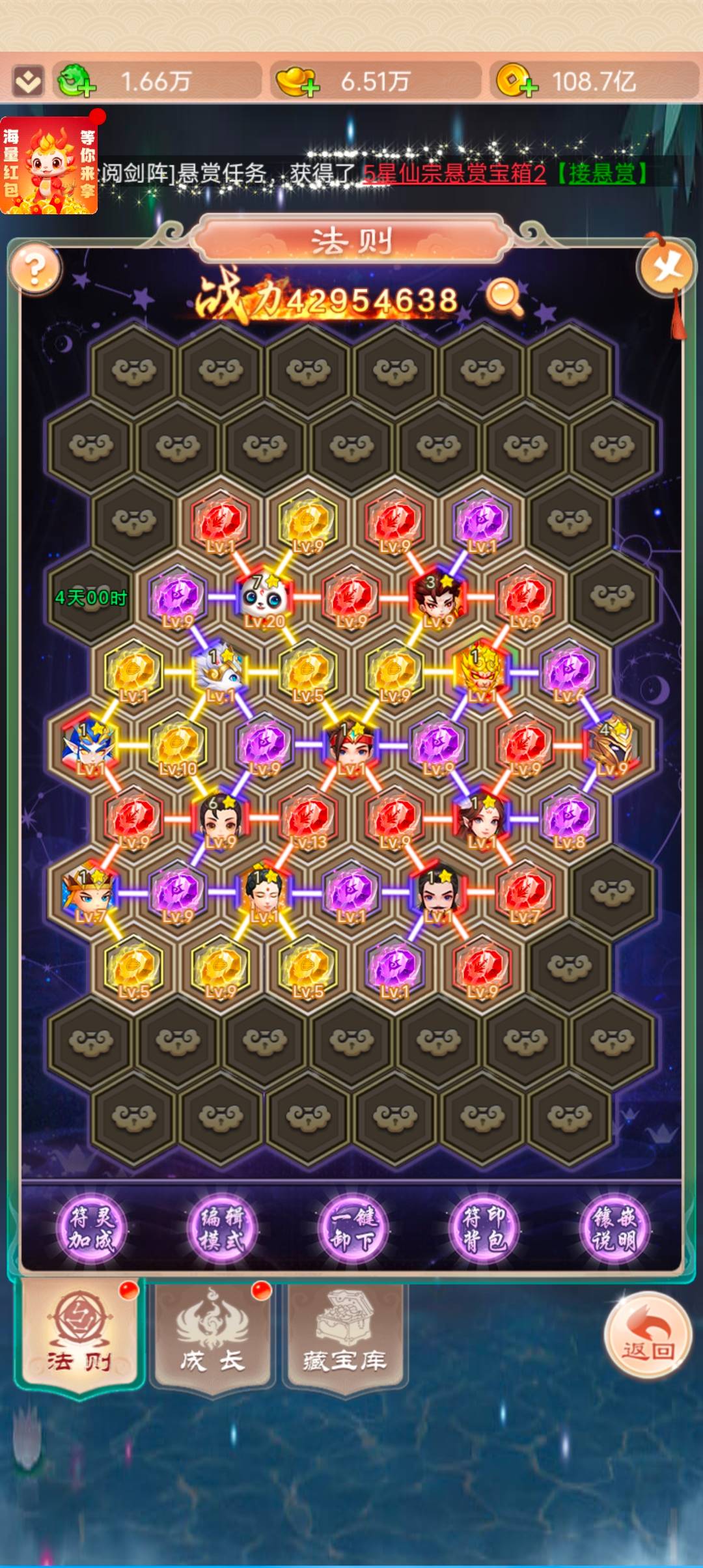The height and width of the screenshot is (1568, 703).
Task: Tap the magnifier next to combat power
Action: click(504, 296)
